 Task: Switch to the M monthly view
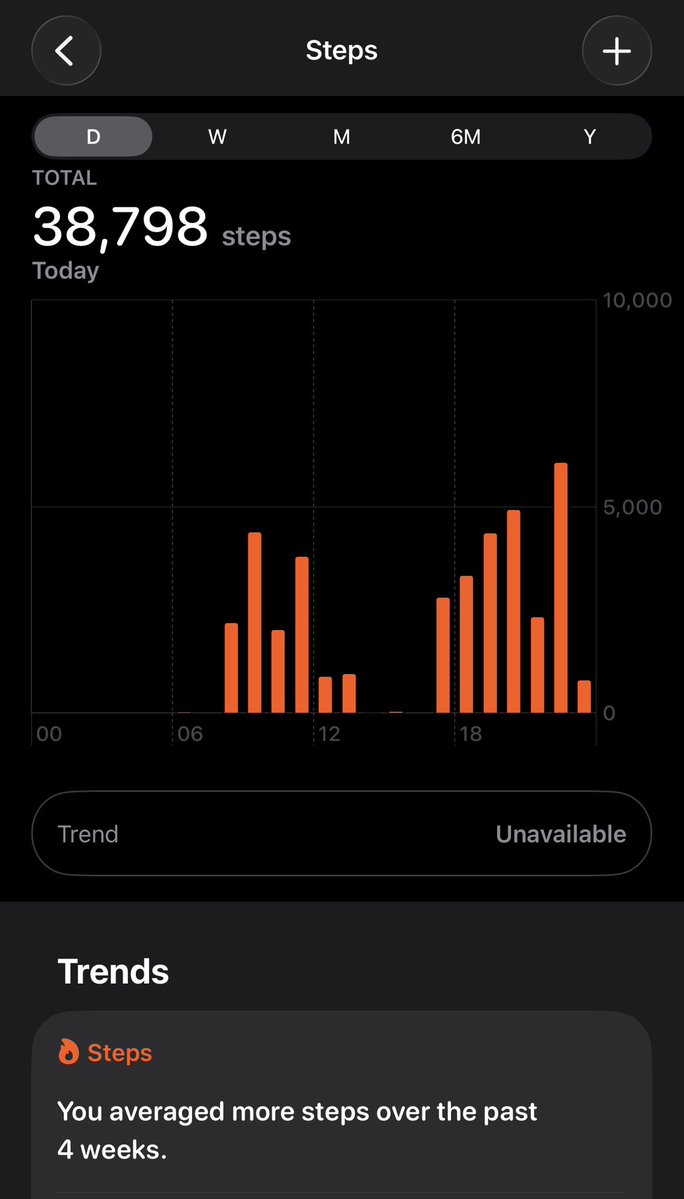tap(342, 137)
